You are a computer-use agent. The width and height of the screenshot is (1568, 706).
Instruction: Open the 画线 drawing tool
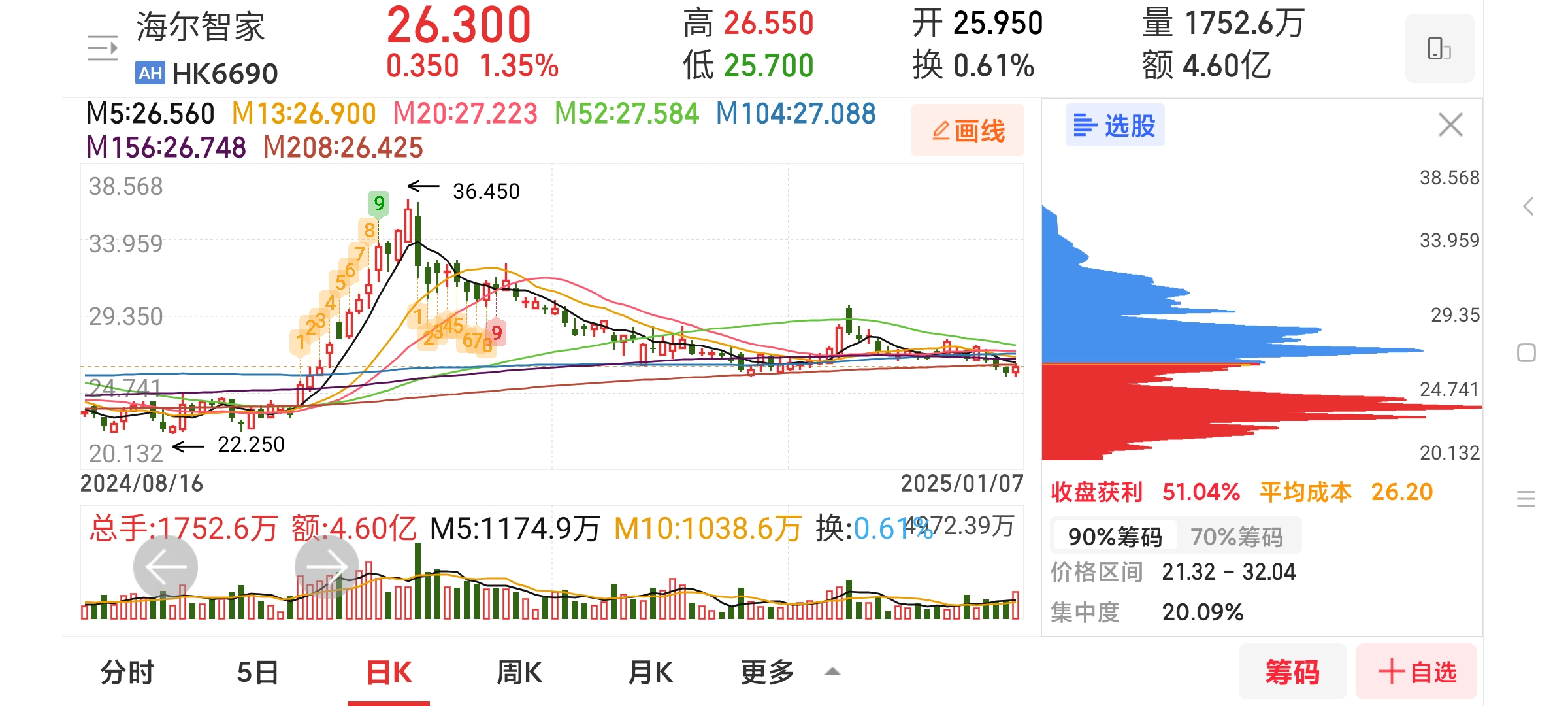coord(968,130)
